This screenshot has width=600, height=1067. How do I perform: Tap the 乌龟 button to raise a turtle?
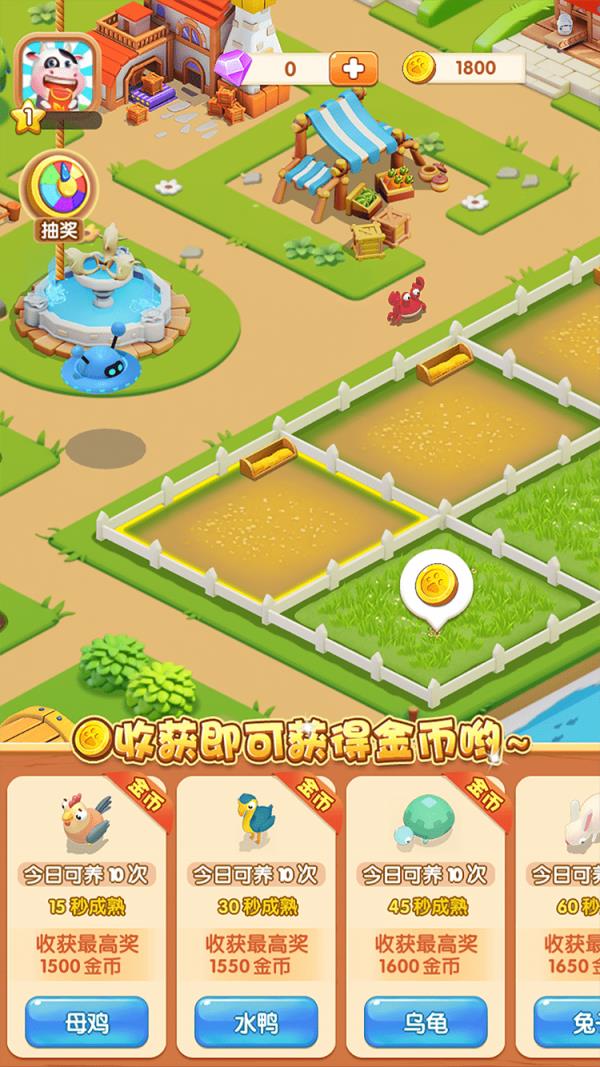426,1022
